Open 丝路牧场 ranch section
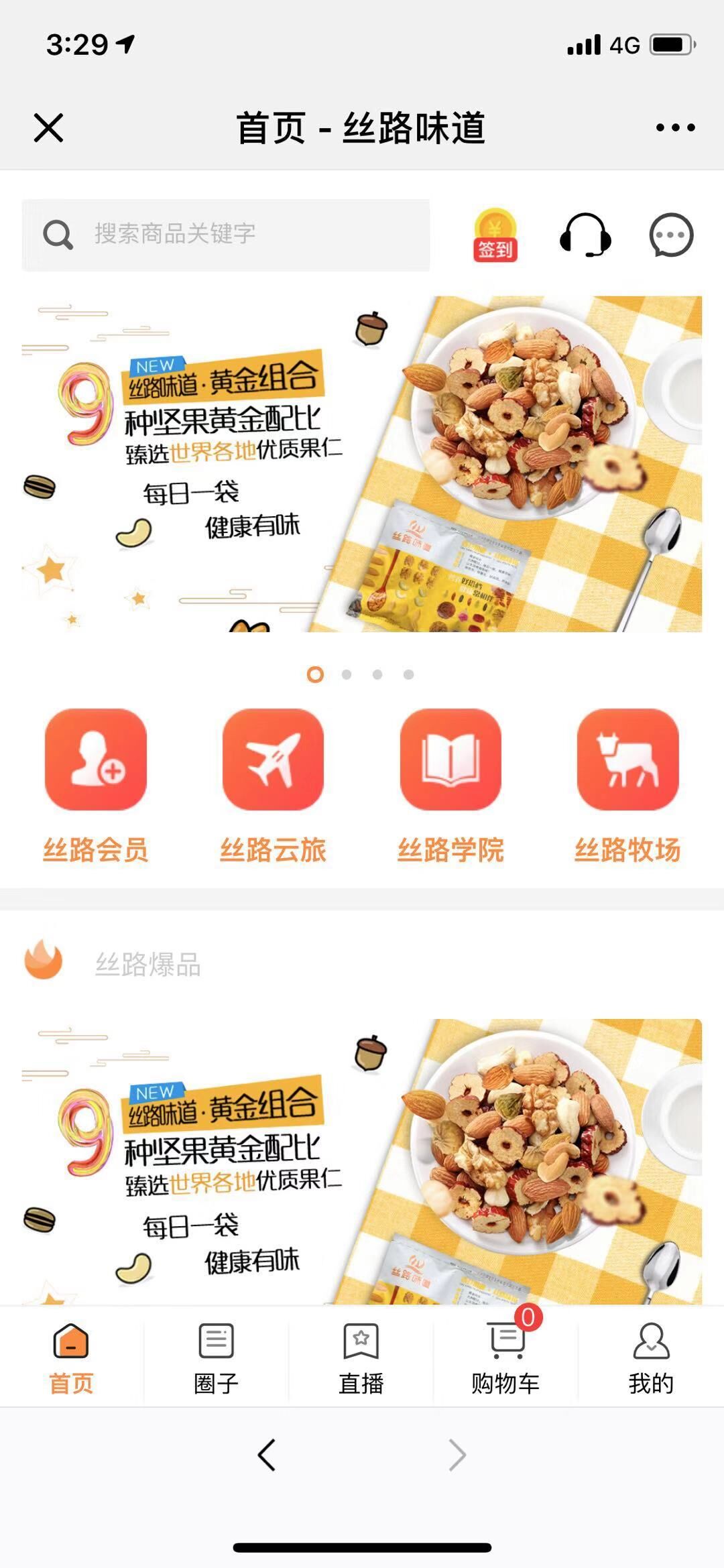This screenshot has width=724, height=1568. (x=627, y=786)
